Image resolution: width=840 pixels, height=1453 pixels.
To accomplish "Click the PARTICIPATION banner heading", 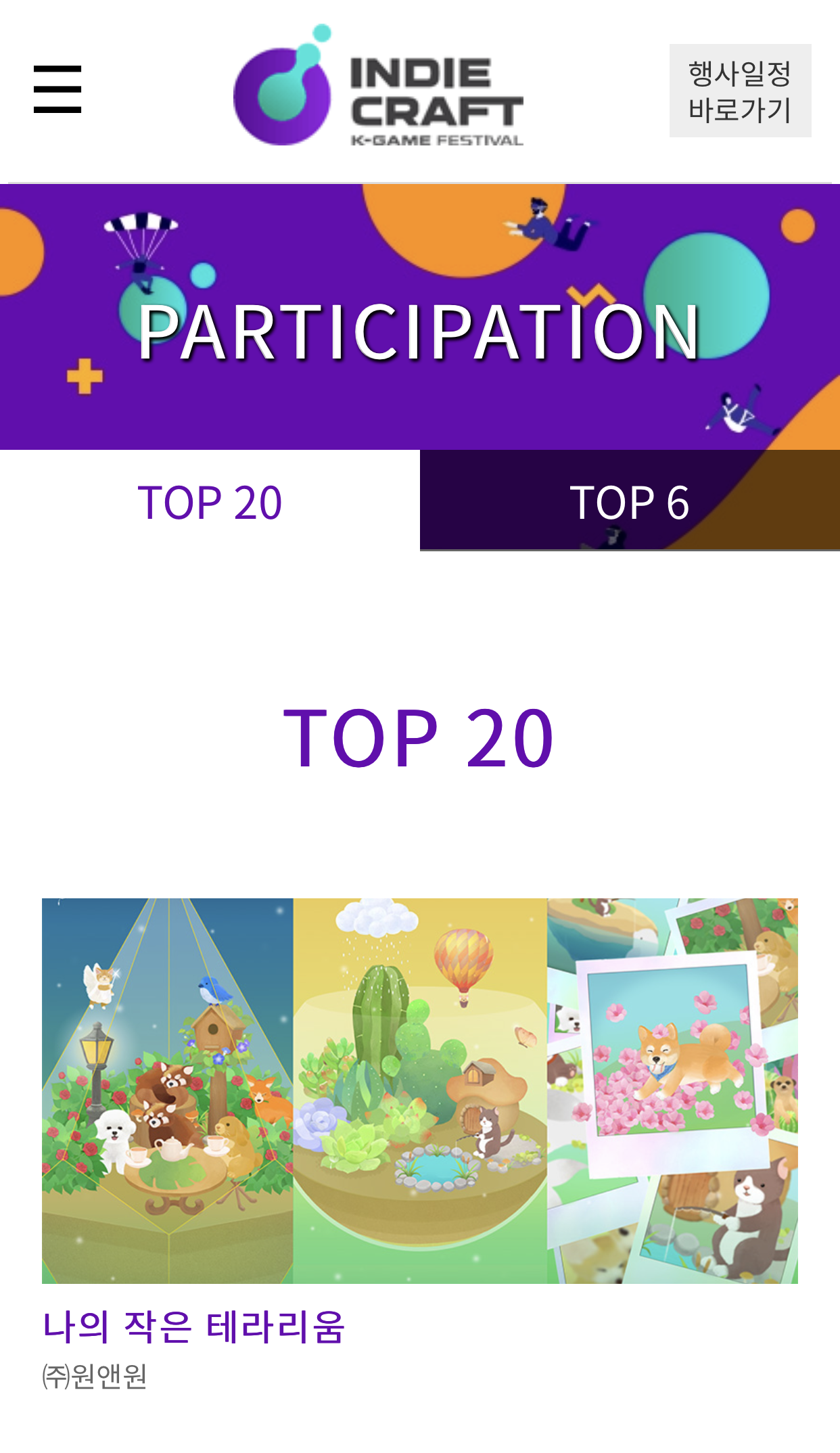I will [x=419, y=333].
